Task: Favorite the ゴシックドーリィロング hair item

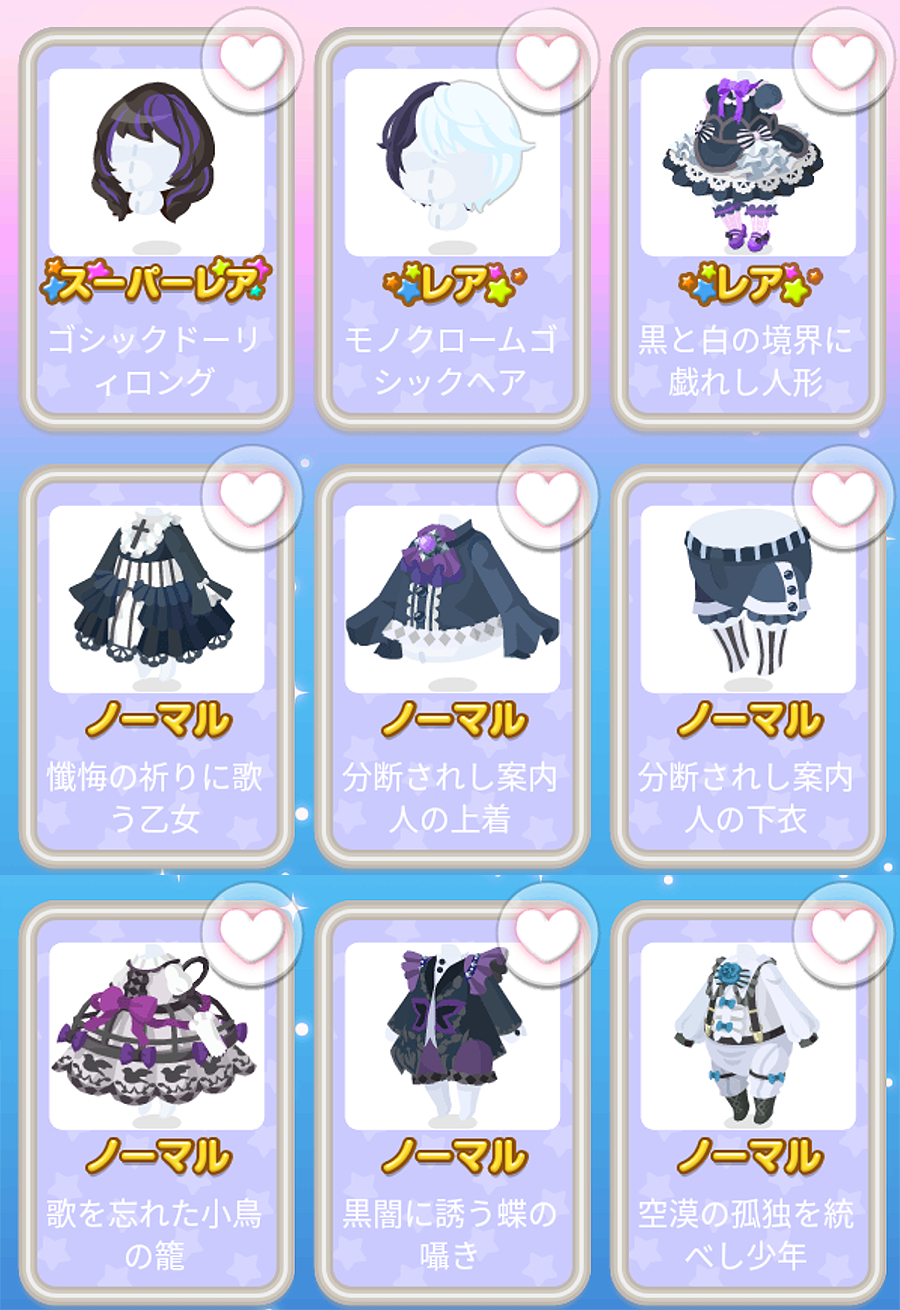Action: (252, 59)
